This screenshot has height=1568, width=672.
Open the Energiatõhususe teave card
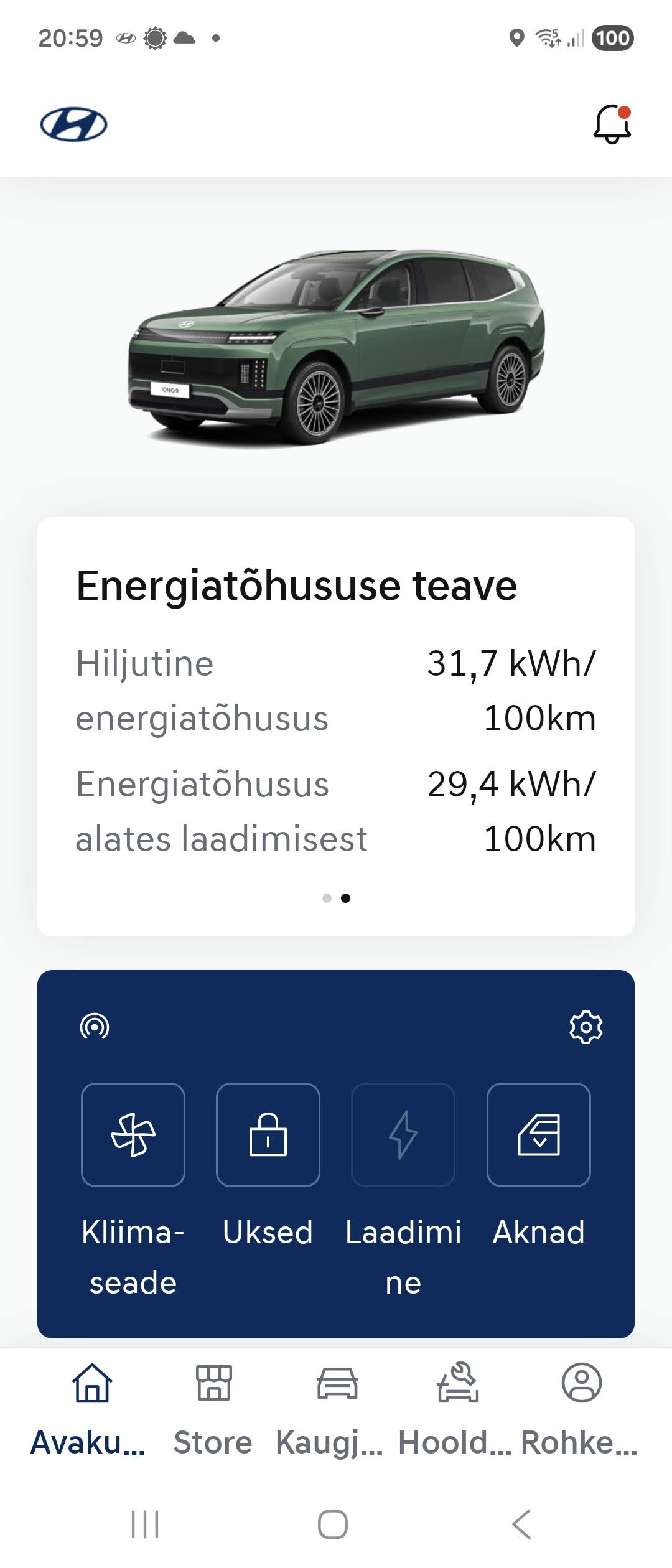(x=336, y=726)
